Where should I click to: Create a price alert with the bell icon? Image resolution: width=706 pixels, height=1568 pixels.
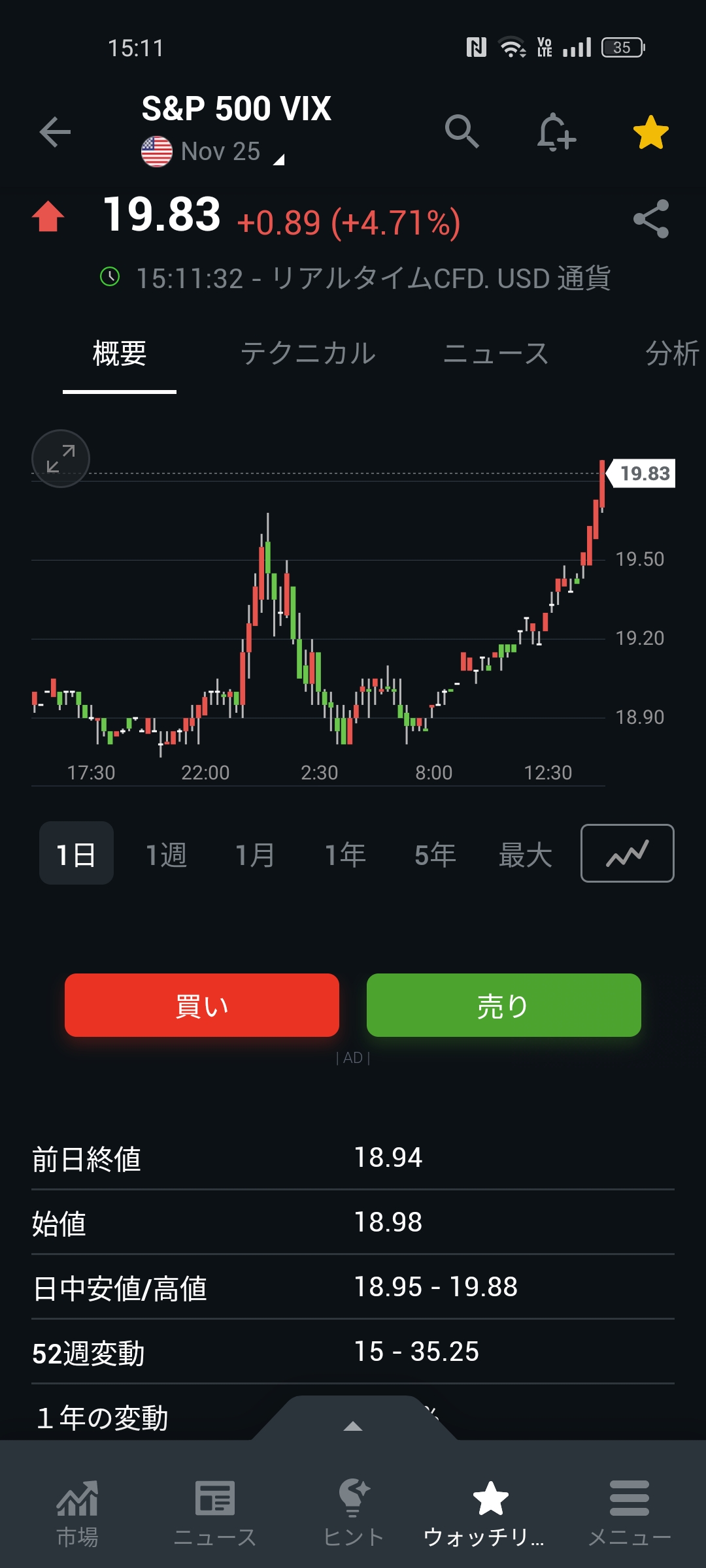pyautogui.click(x=556, y=132)
